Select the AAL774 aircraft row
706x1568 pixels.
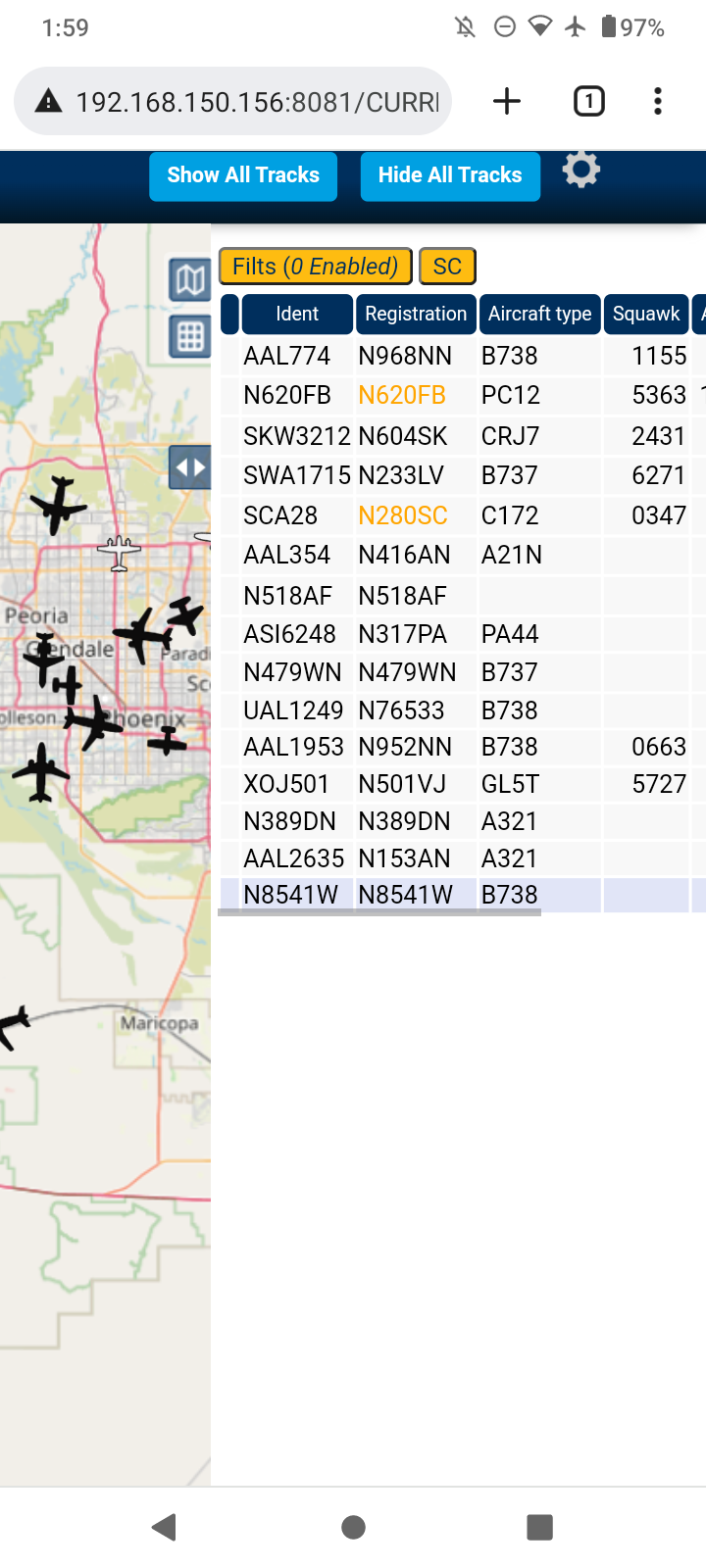pyautogui.click(x=463, y=356)
